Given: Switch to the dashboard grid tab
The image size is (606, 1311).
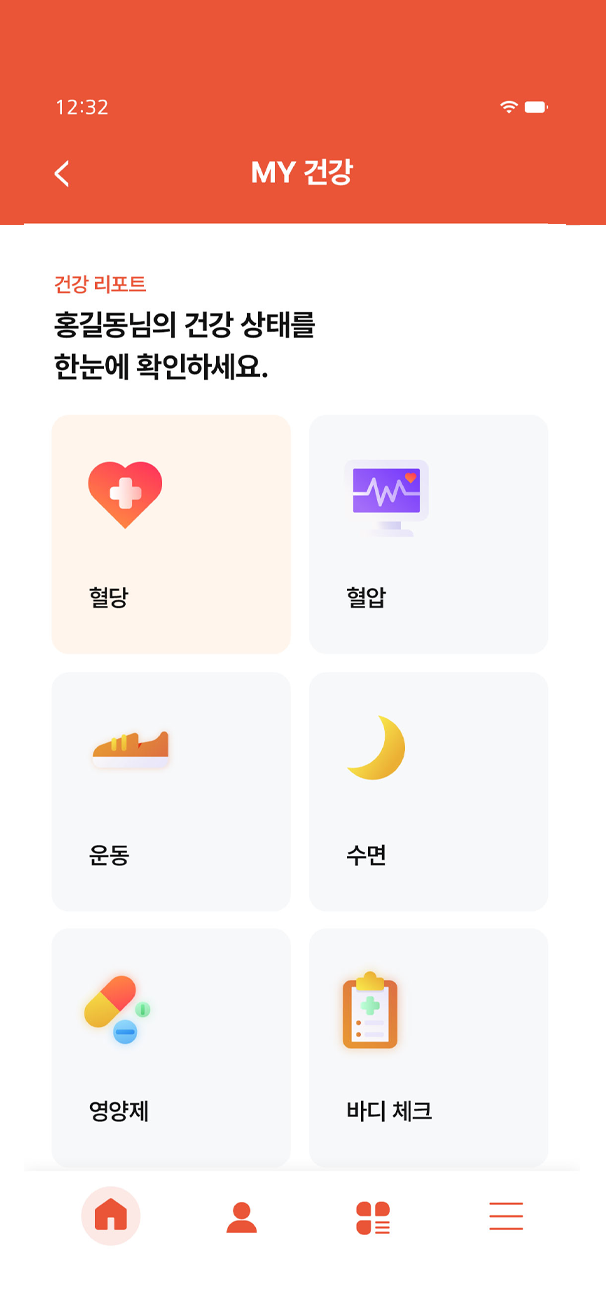Looking at the screenshot, I should (x=373, y=1217).
